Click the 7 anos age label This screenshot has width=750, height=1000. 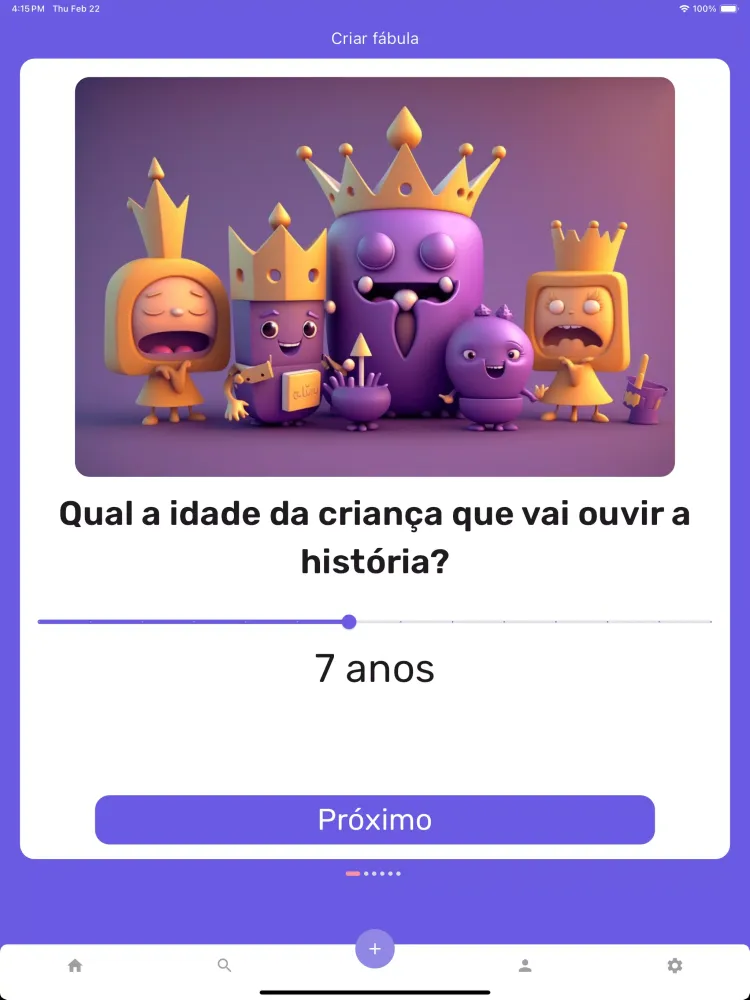[375, 668]
